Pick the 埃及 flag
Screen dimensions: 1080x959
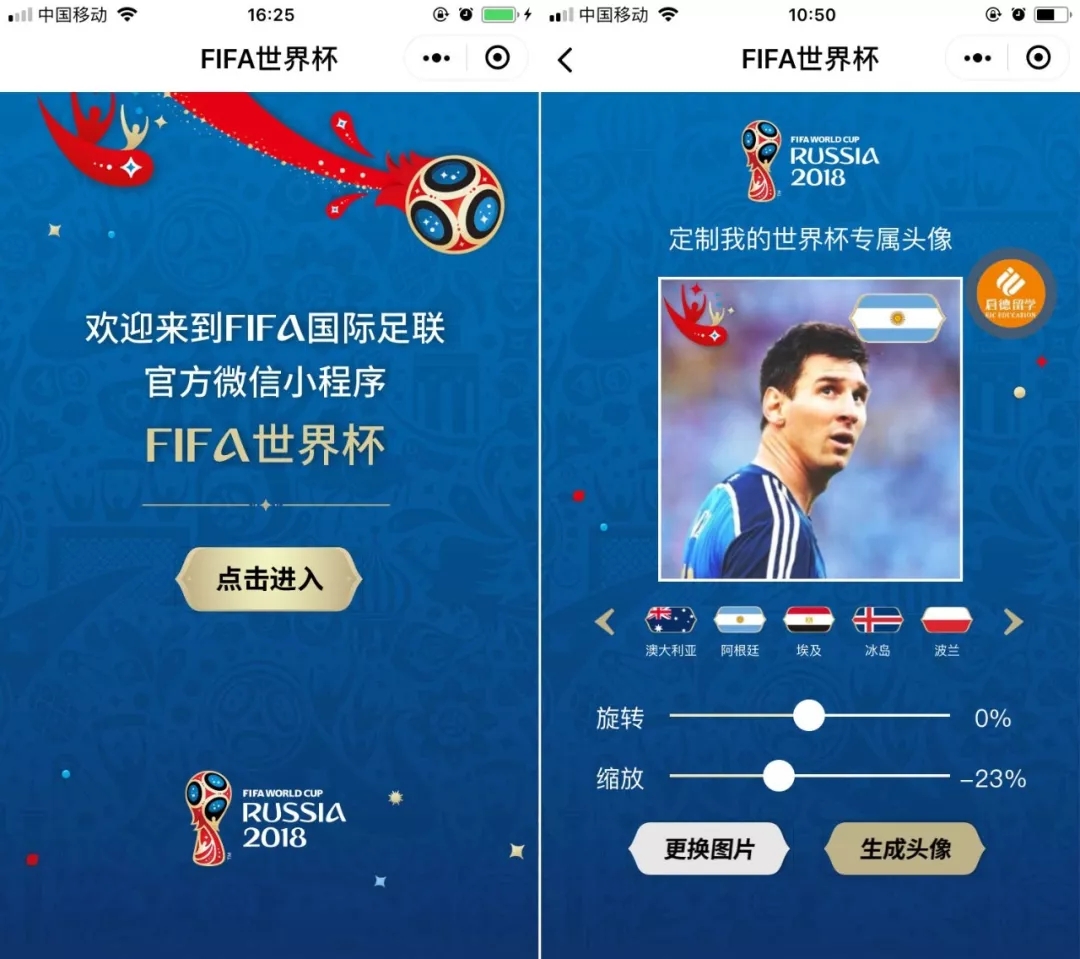(808, 620)
